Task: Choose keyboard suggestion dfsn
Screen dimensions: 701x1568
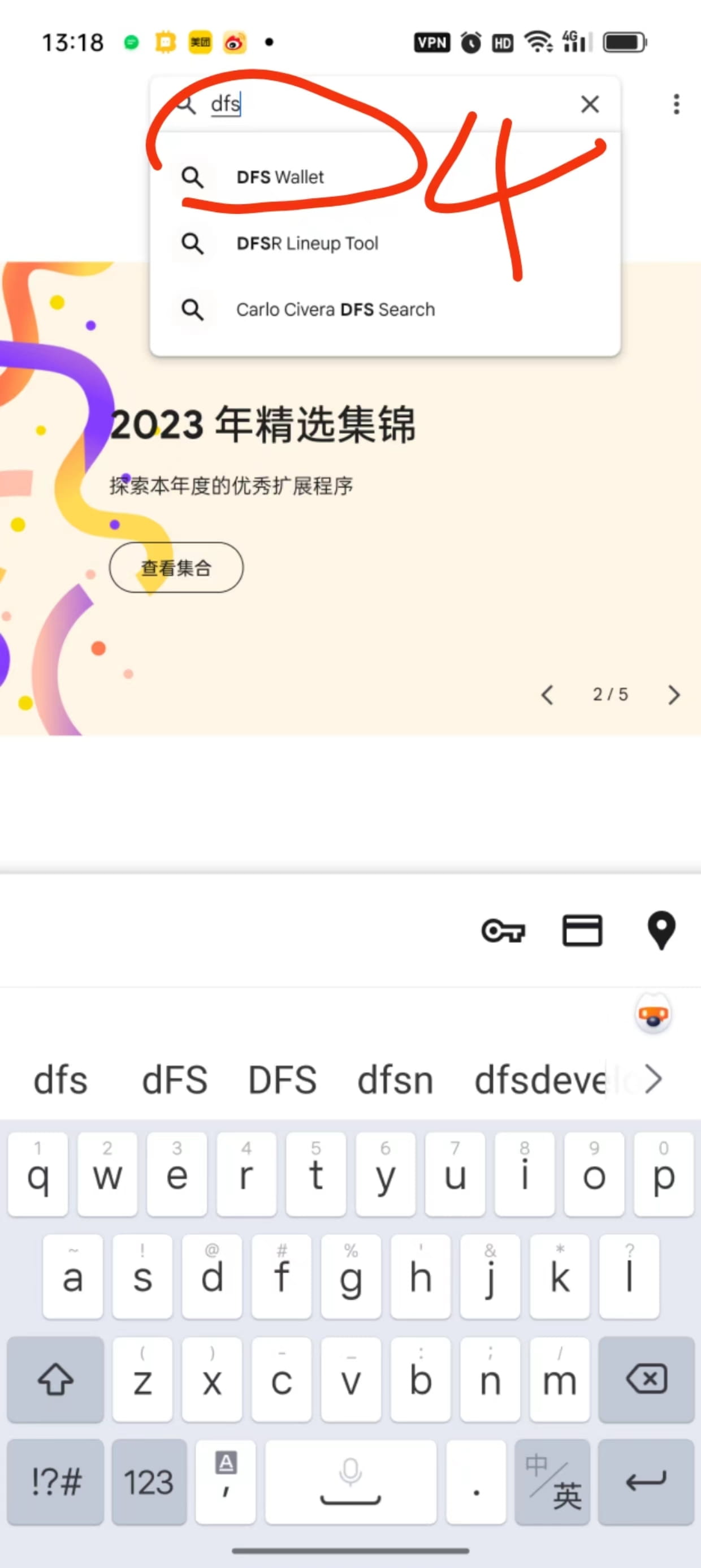Action: coord(395,1080)
